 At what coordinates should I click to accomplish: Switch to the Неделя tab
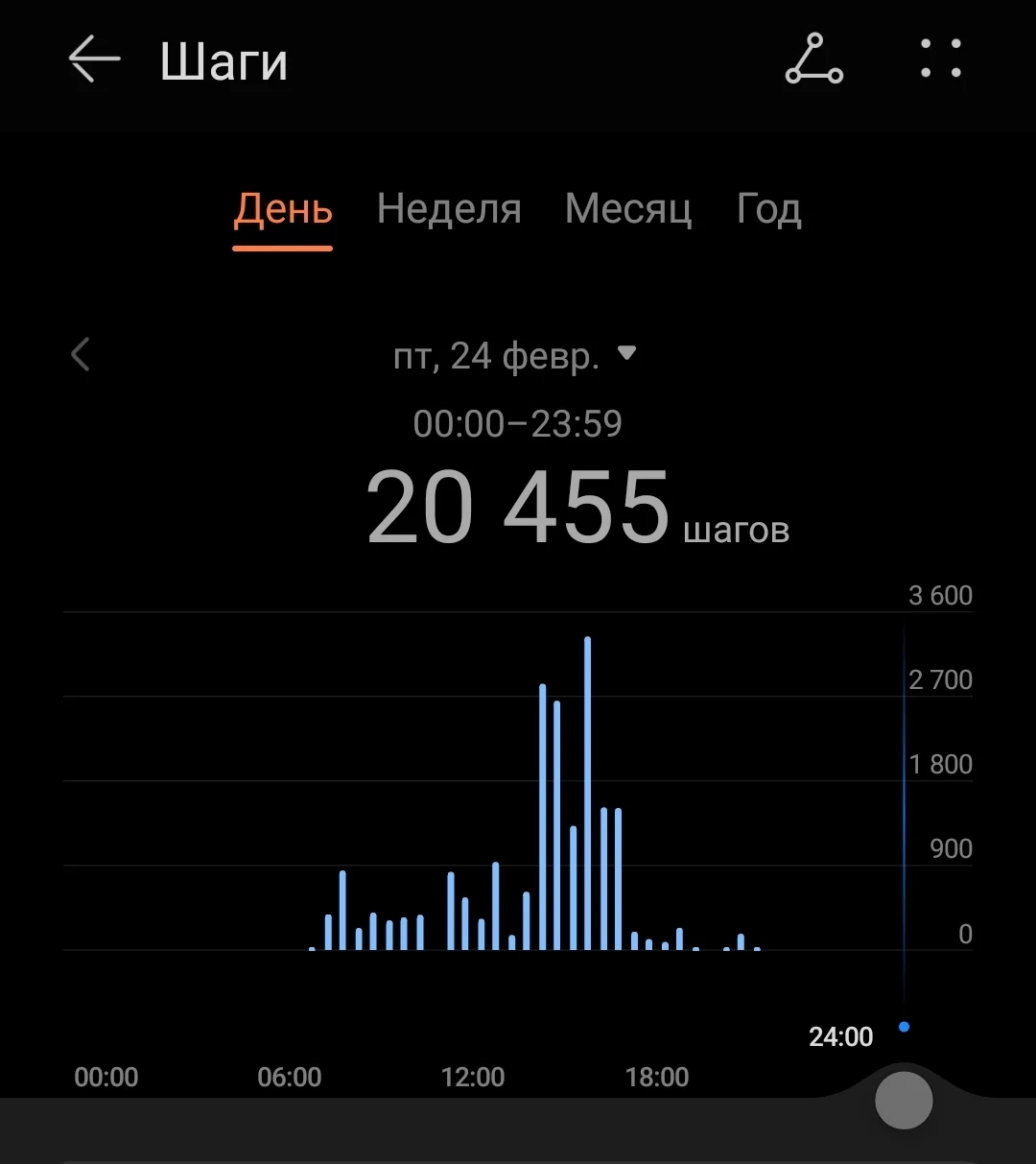click(449, 209)
